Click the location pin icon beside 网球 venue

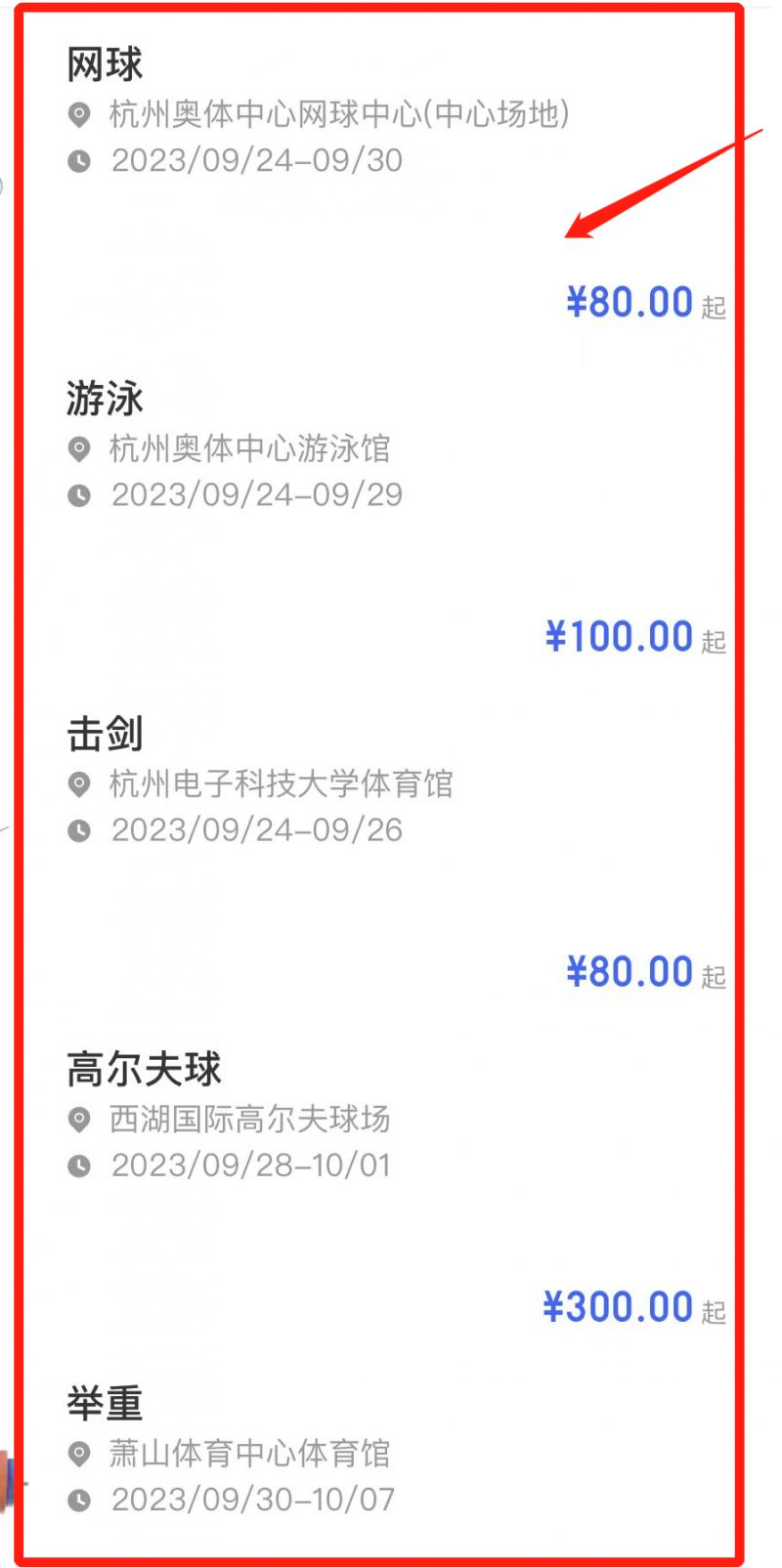[x=79, y=115]
